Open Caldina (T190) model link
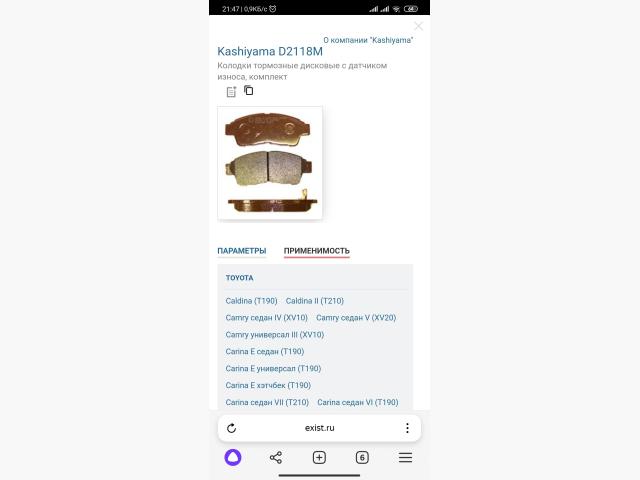 point(251,301)
